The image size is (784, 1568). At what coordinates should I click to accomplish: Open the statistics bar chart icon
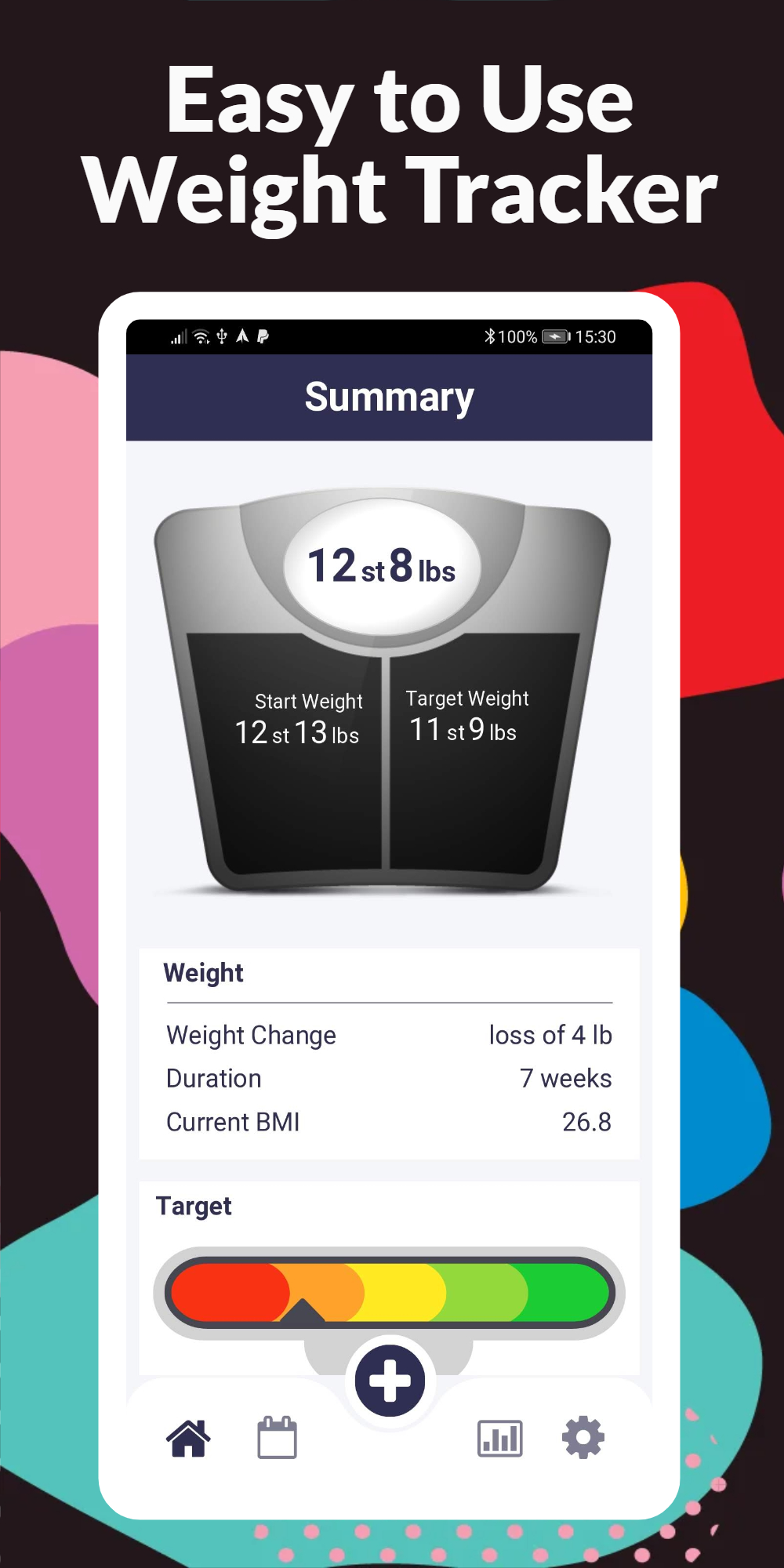(499, 1438)
